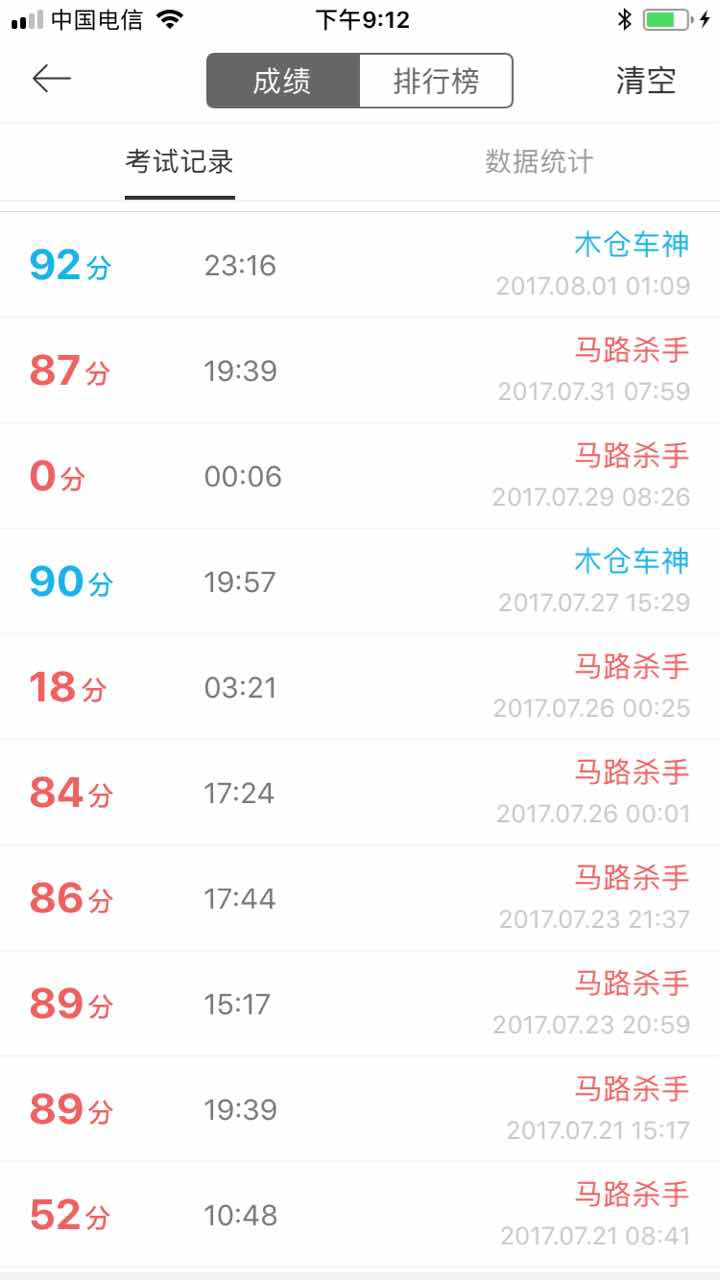The width and height of the screenshot is (720, 1280).
Task: Open the record dated 2017.07.21 15:17
Action: (360, 1109)
